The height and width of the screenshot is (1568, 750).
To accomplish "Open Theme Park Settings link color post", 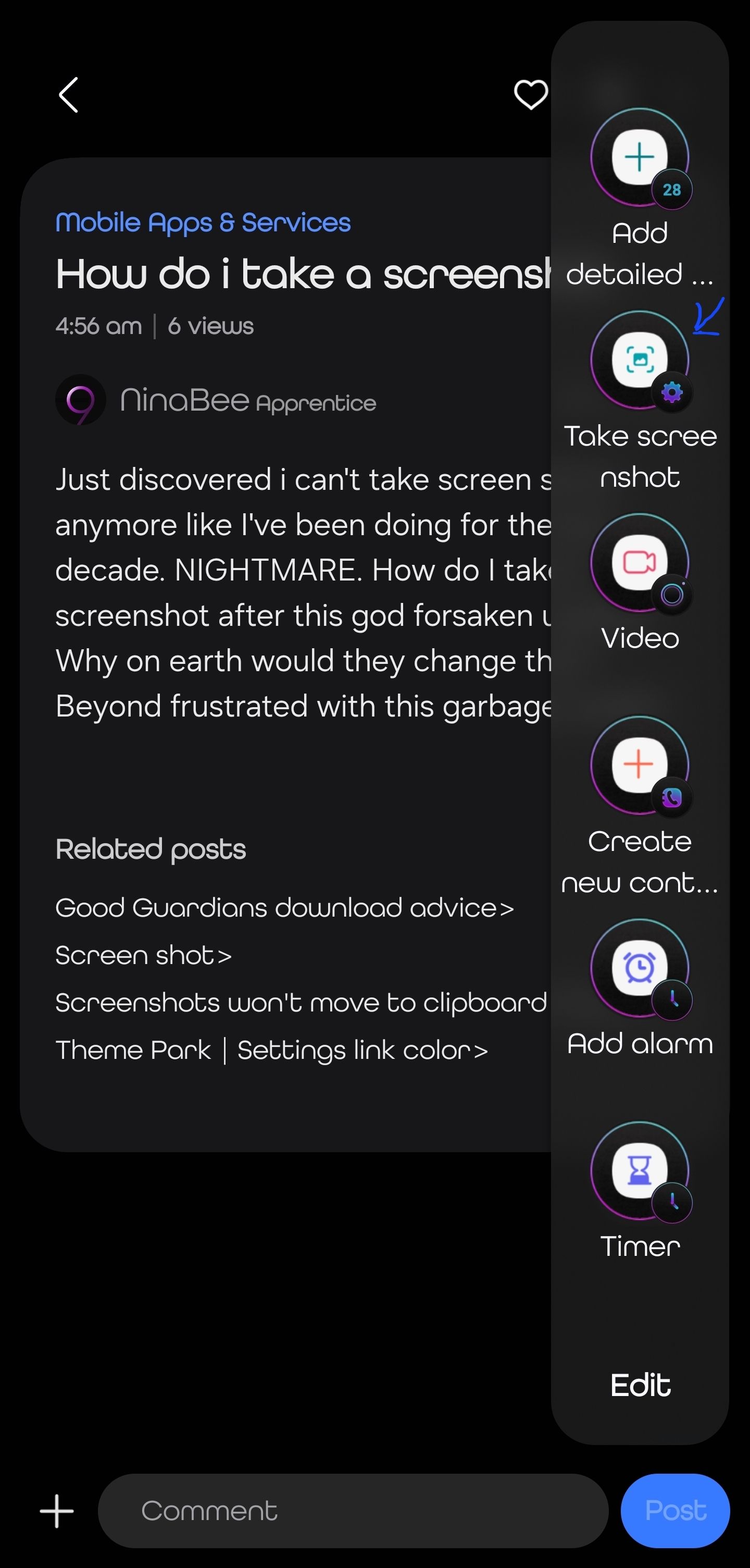I will 271,1050.
